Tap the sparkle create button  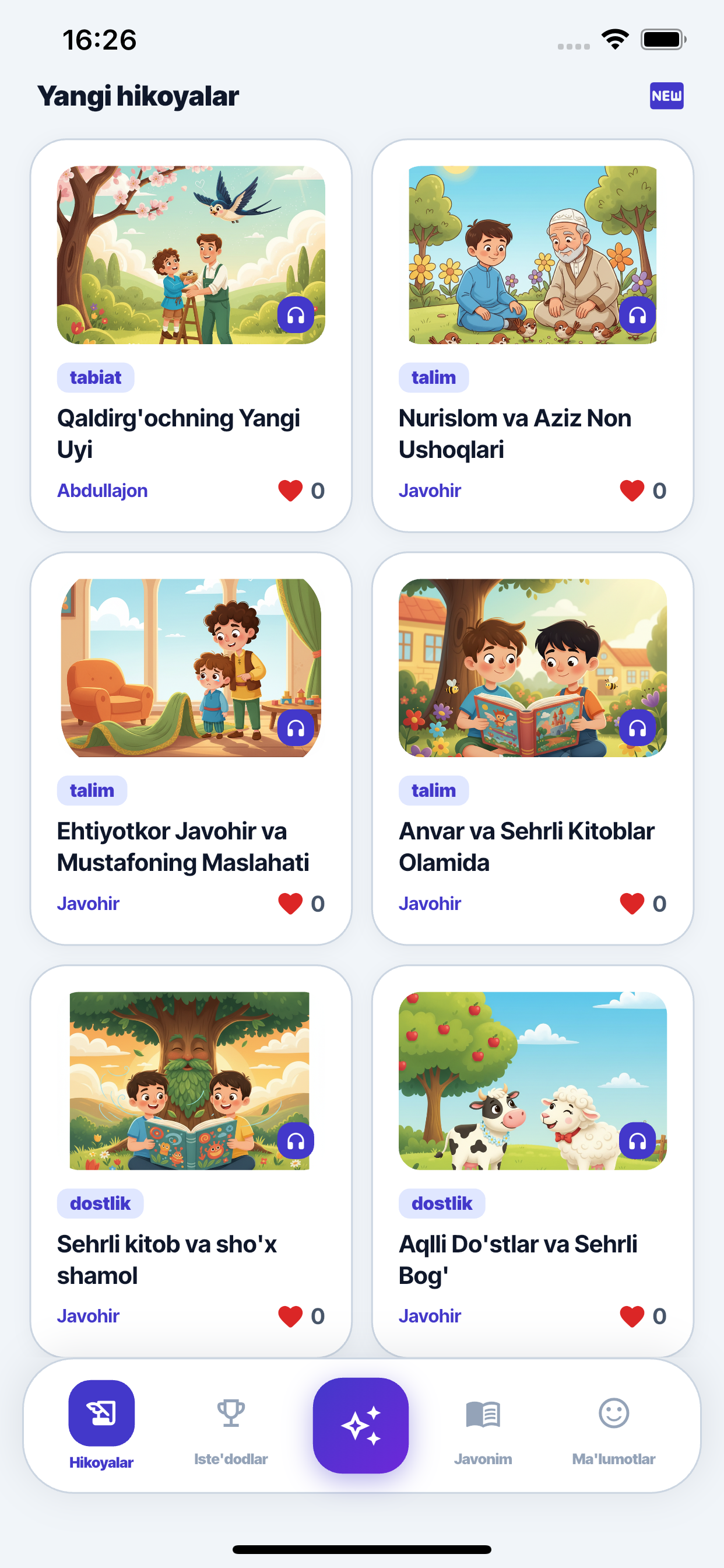tap(361, 1425)
